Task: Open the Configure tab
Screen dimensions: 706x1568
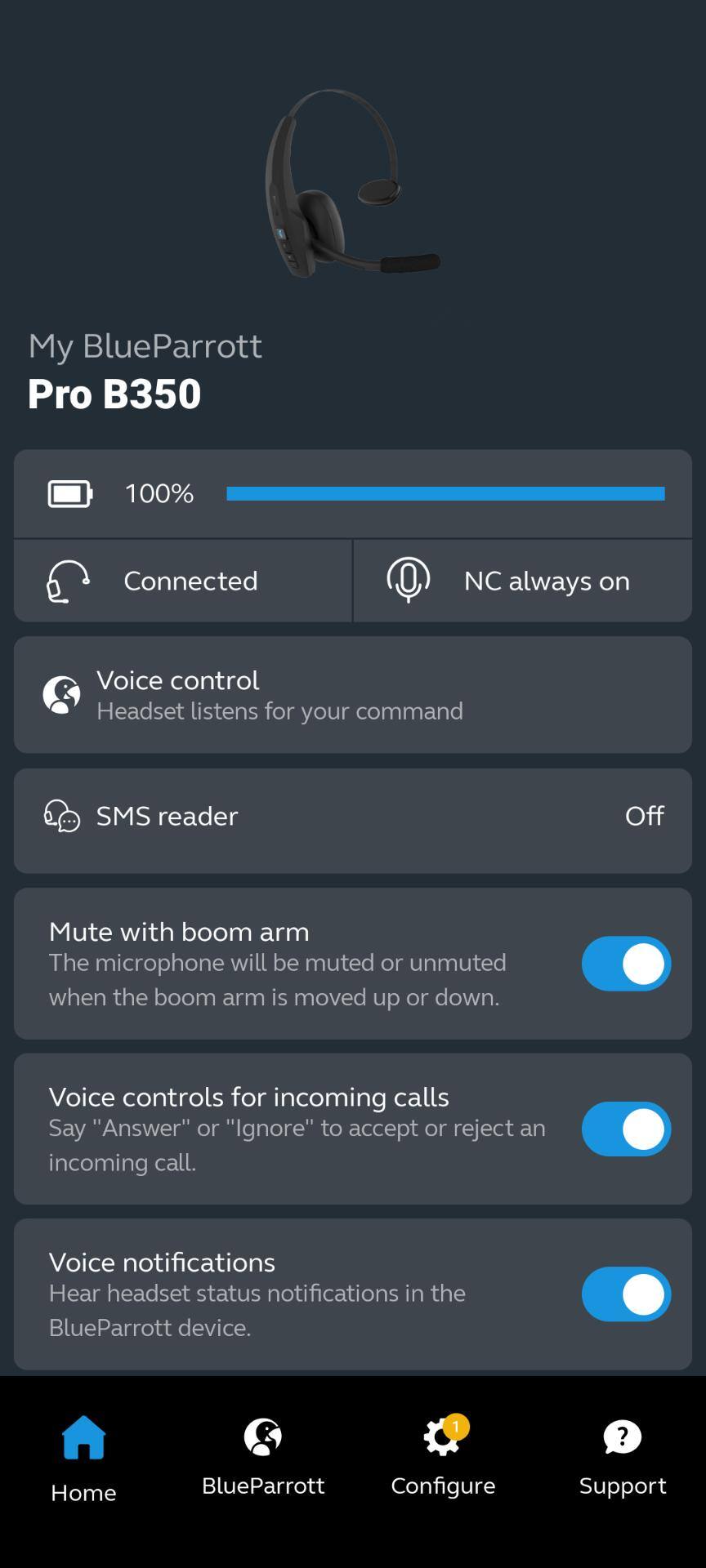Action: (443, 1458)
